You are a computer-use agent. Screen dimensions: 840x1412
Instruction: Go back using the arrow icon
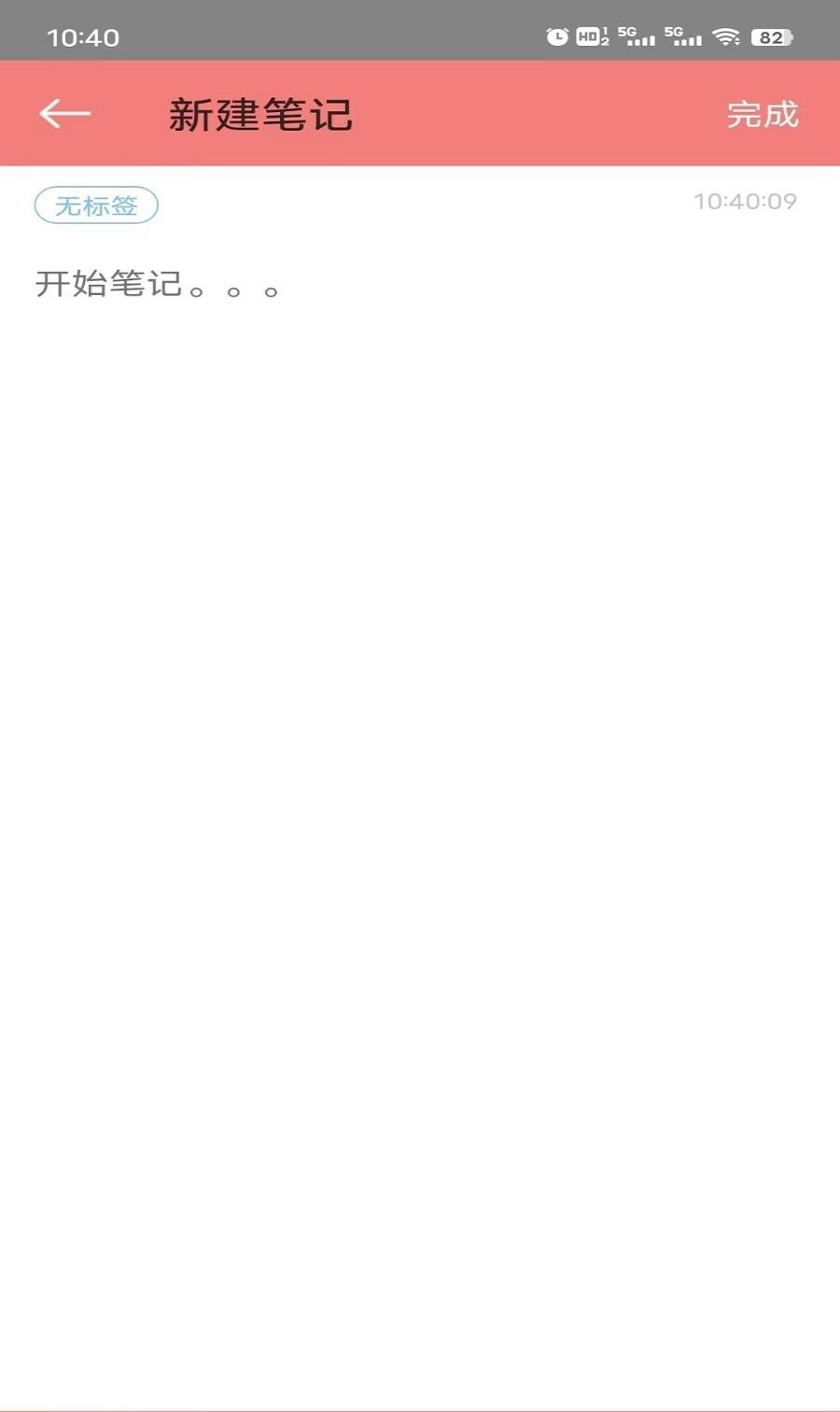click(64, 114)
